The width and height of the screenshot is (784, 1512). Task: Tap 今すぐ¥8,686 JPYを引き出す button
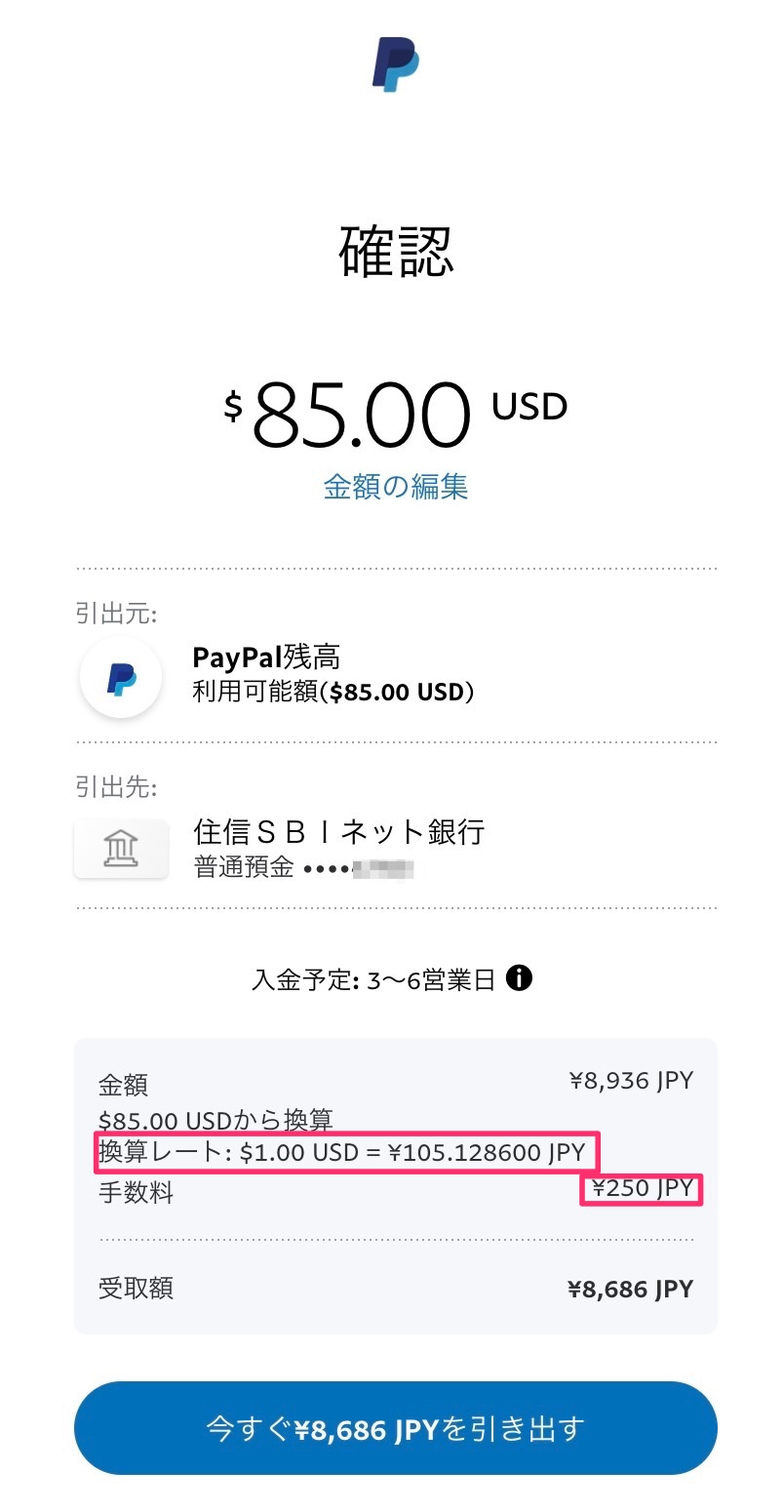(395, 1428)
